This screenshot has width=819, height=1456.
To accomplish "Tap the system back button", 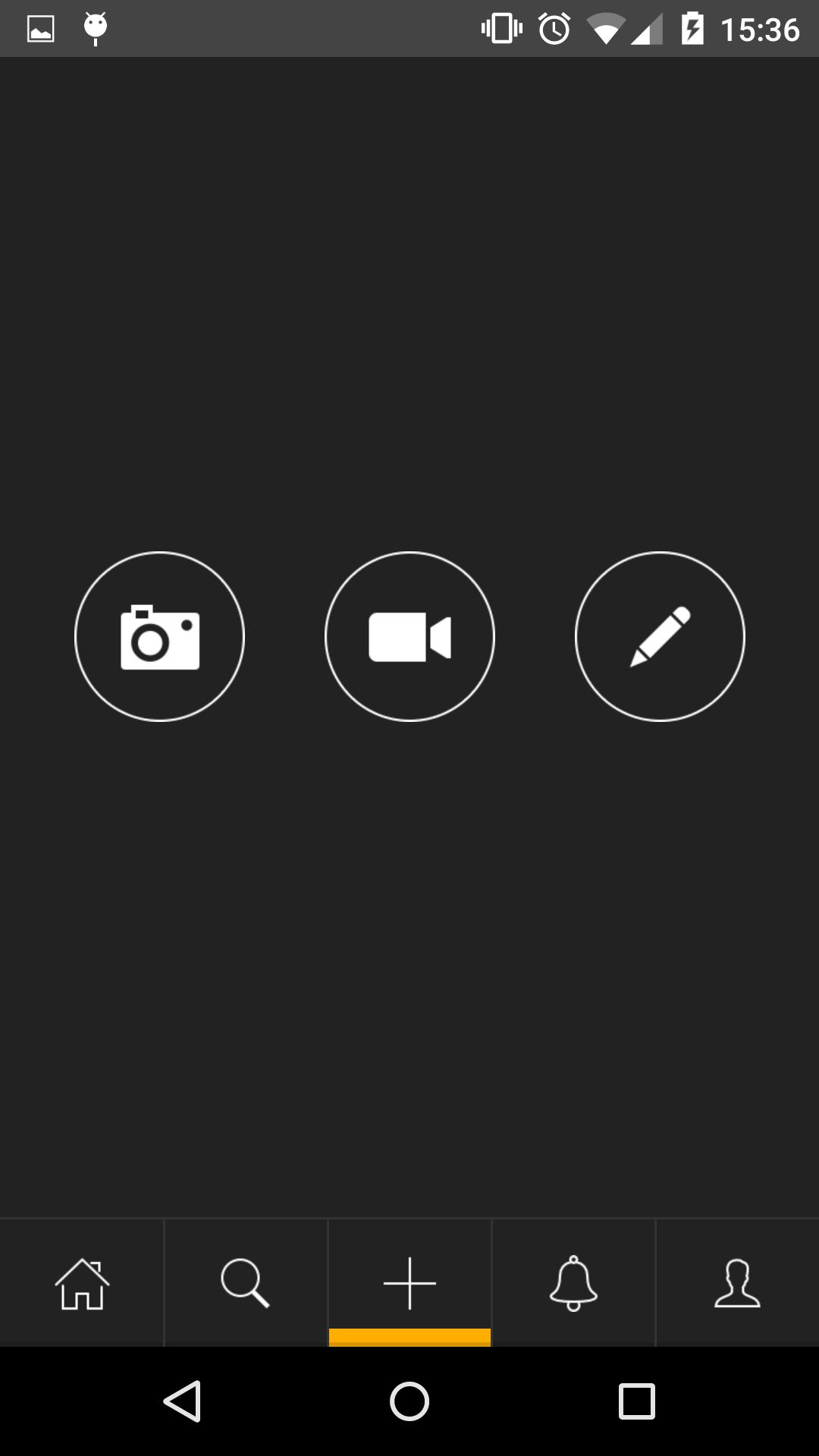I will tap(183, 1401).
